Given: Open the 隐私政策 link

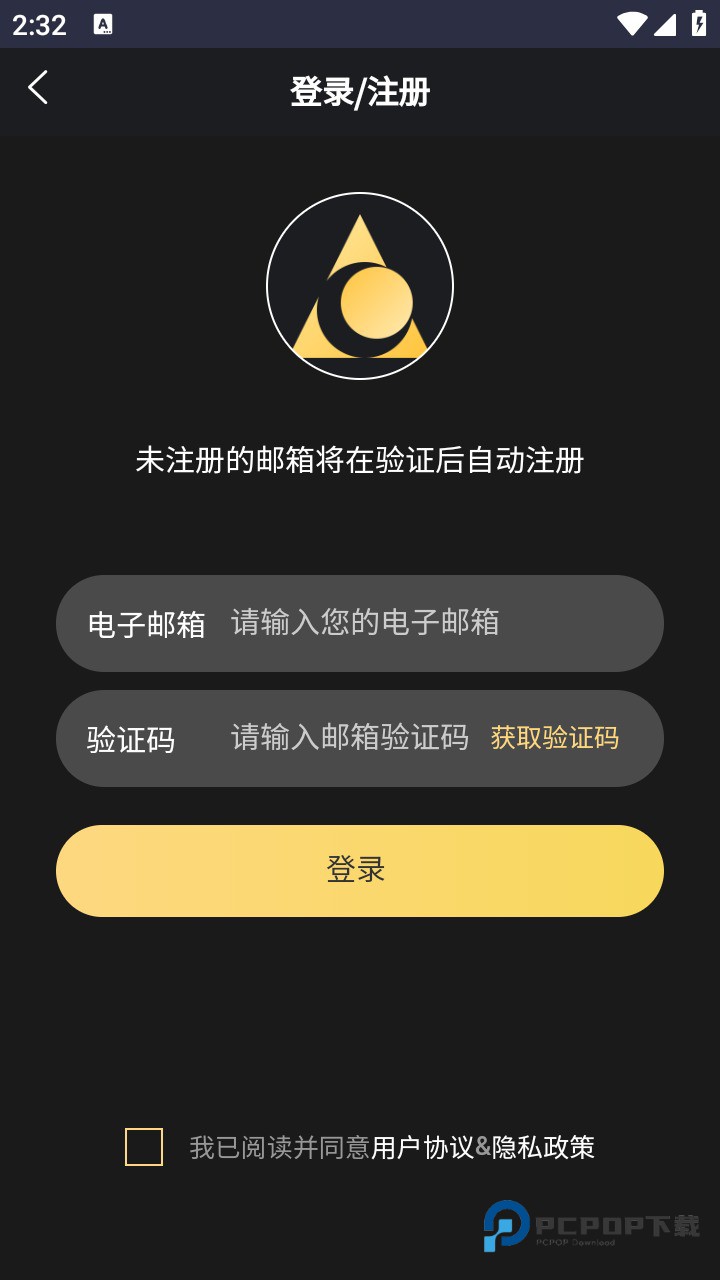Looking at the screenshot, I should (543, 1147).
